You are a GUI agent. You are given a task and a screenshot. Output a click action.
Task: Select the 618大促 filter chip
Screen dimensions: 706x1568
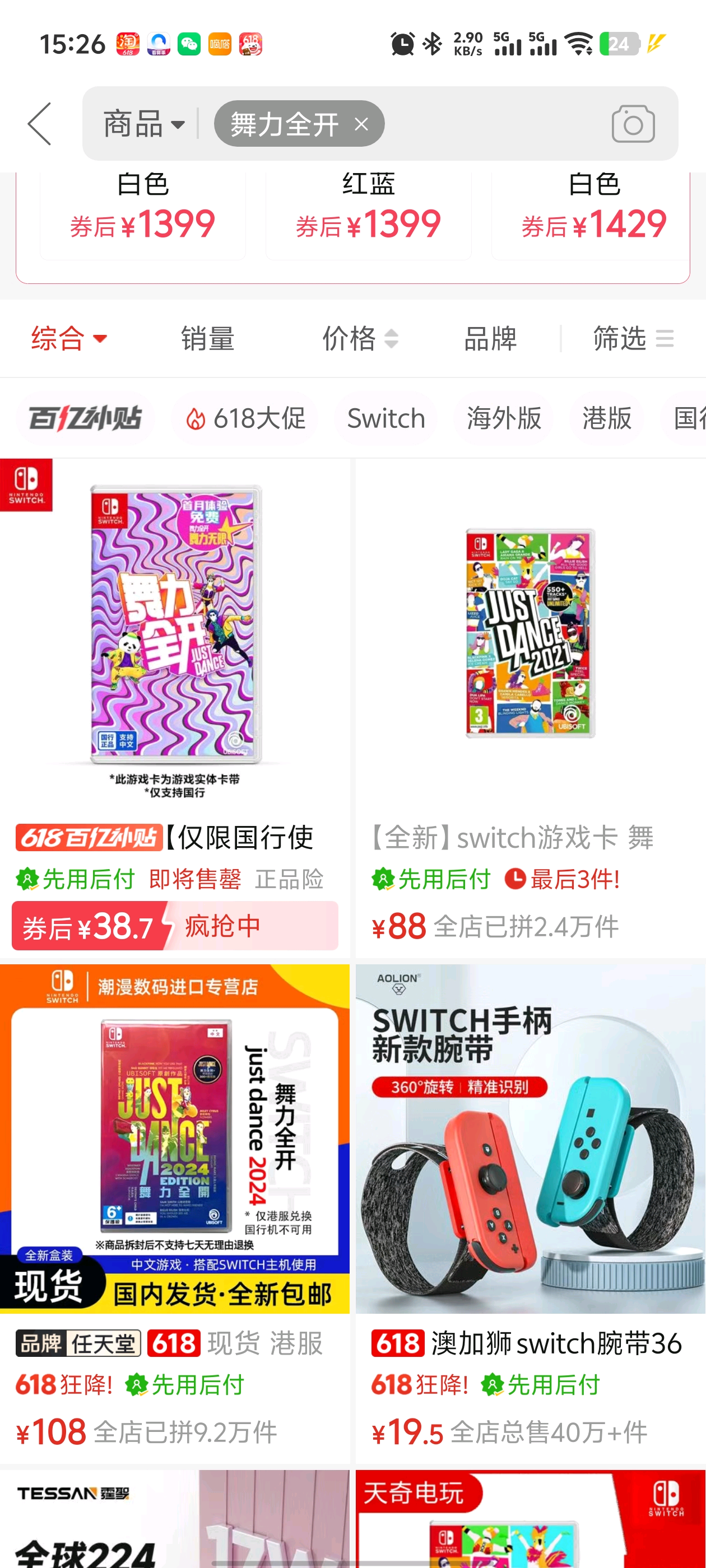tap(245, 418)
